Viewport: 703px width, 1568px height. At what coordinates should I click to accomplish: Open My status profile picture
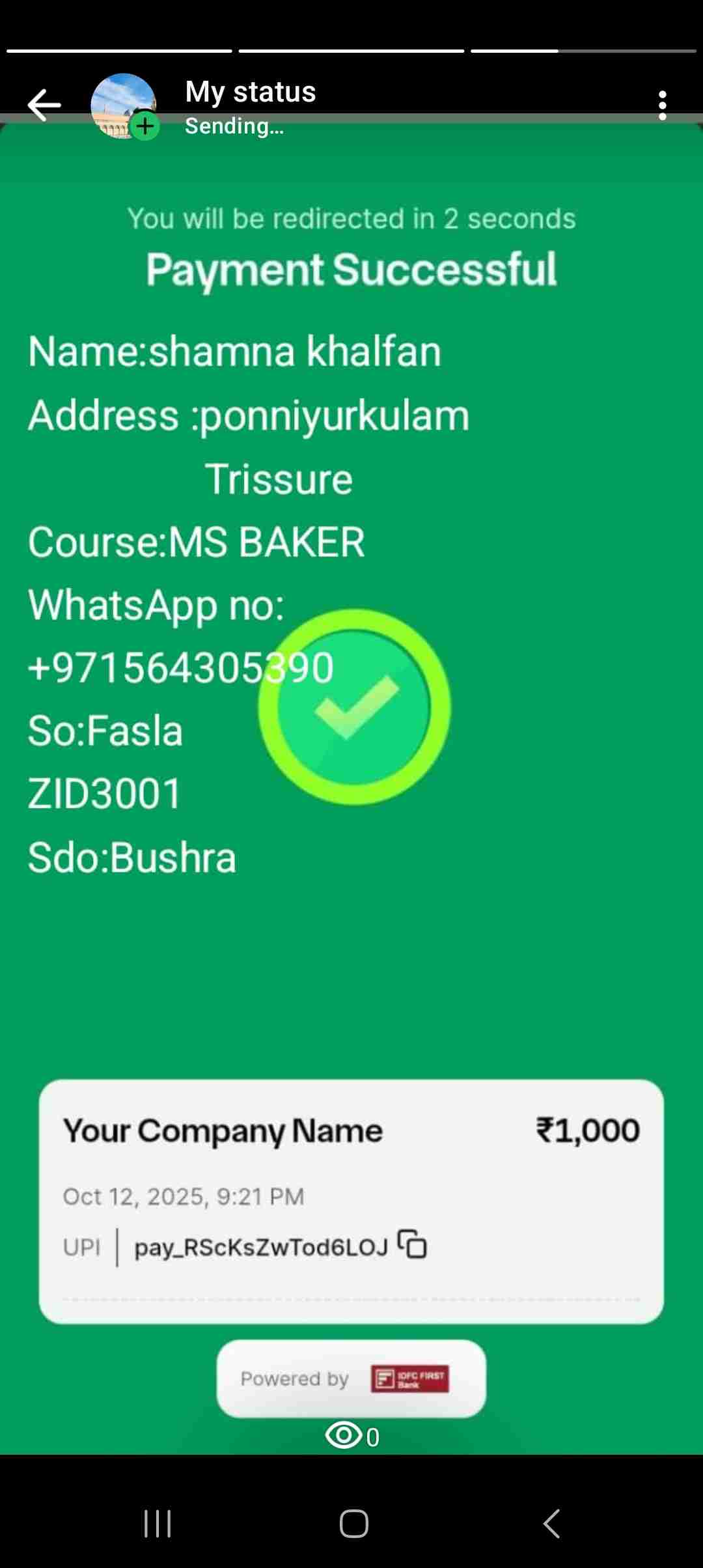[123, 105]
